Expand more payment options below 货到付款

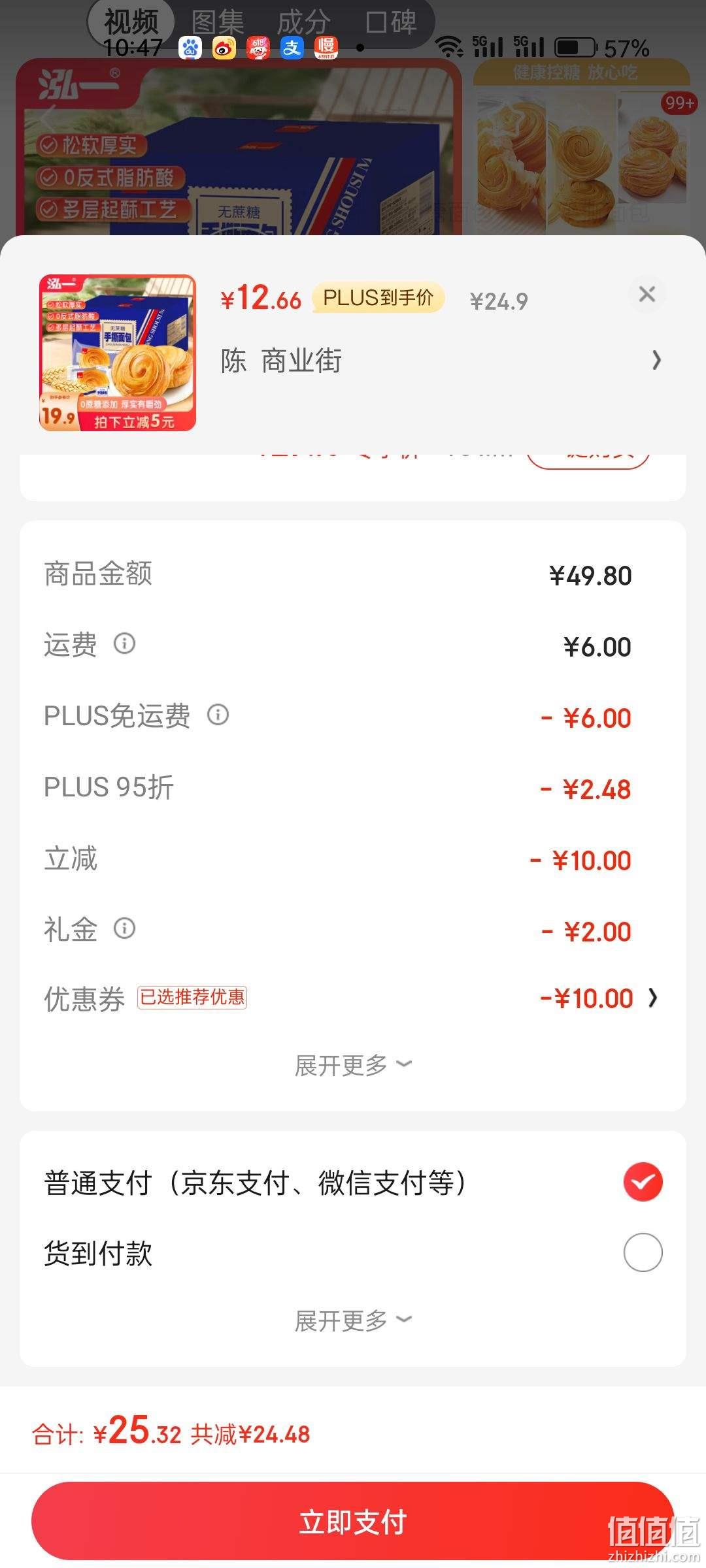pos(353,1320)
